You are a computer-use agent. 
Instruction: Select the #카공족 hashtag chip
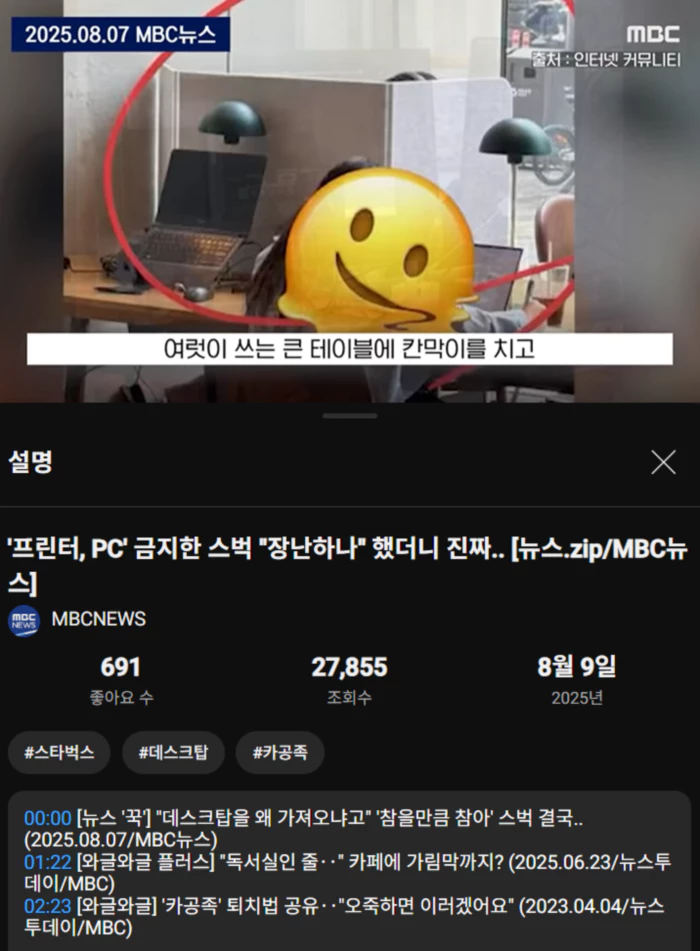click(x=280, y=752)
